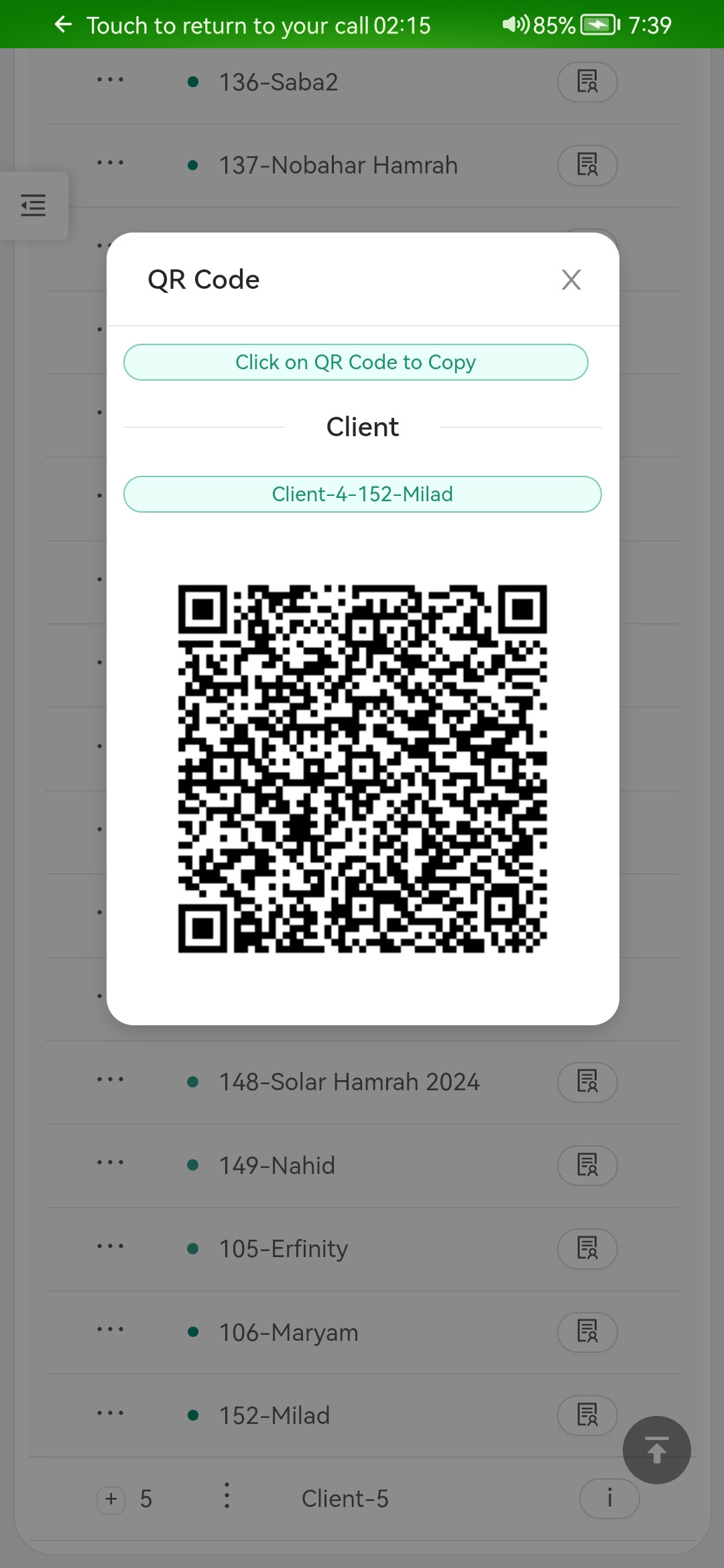724x1568 pixels.
Task: Tap the Client-4-152-Milad link button
Action: 362,495
